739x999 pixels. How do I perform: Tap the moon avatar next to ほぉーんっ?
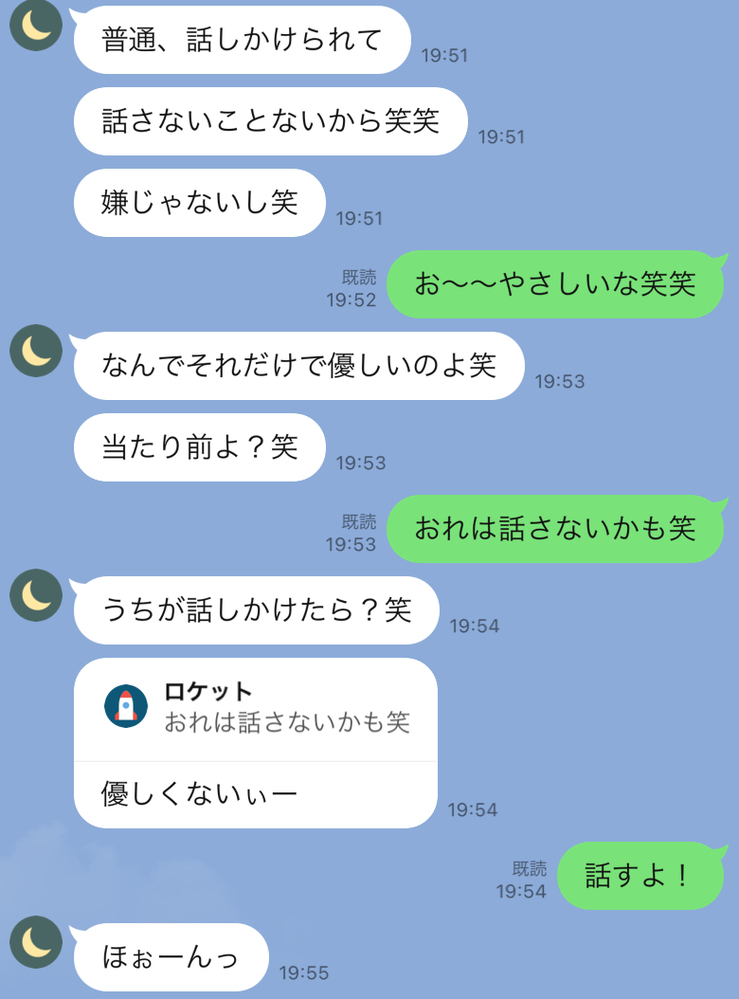[x=36, y=942]
